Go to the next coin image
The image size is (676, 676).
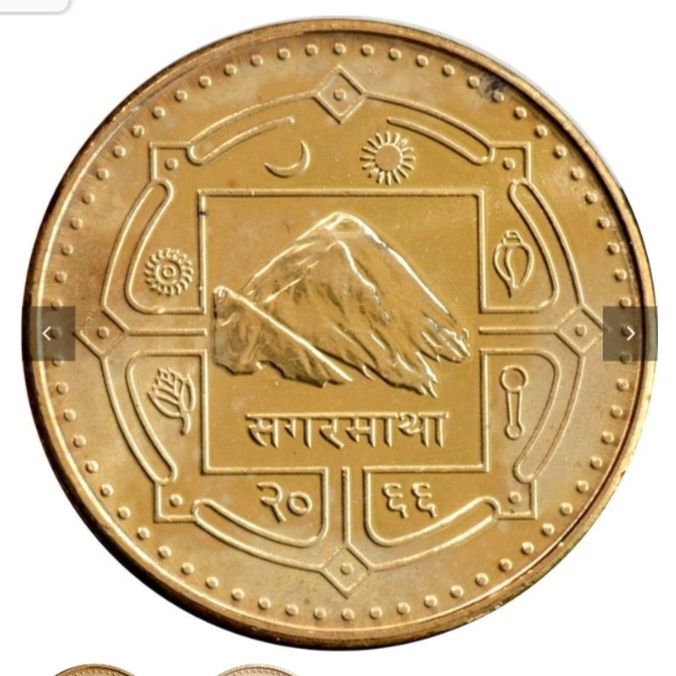[x=629, y=333]
